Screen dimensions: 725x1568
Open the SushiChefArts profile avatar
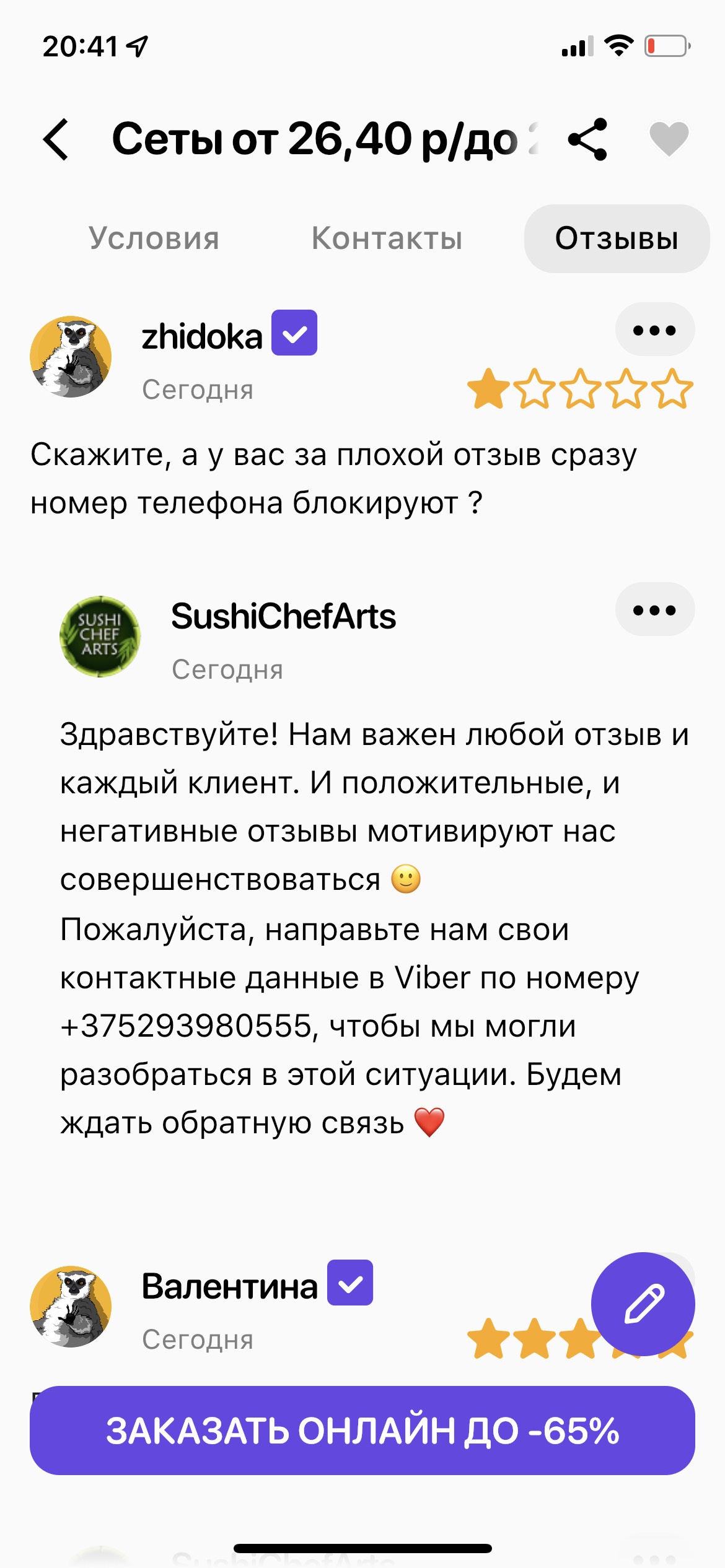coord(100,636)
